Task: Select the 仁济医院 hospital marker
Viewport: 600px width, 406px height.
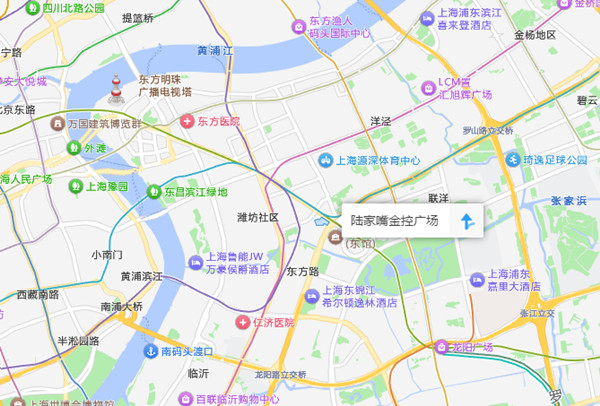Action: (241, 323)
